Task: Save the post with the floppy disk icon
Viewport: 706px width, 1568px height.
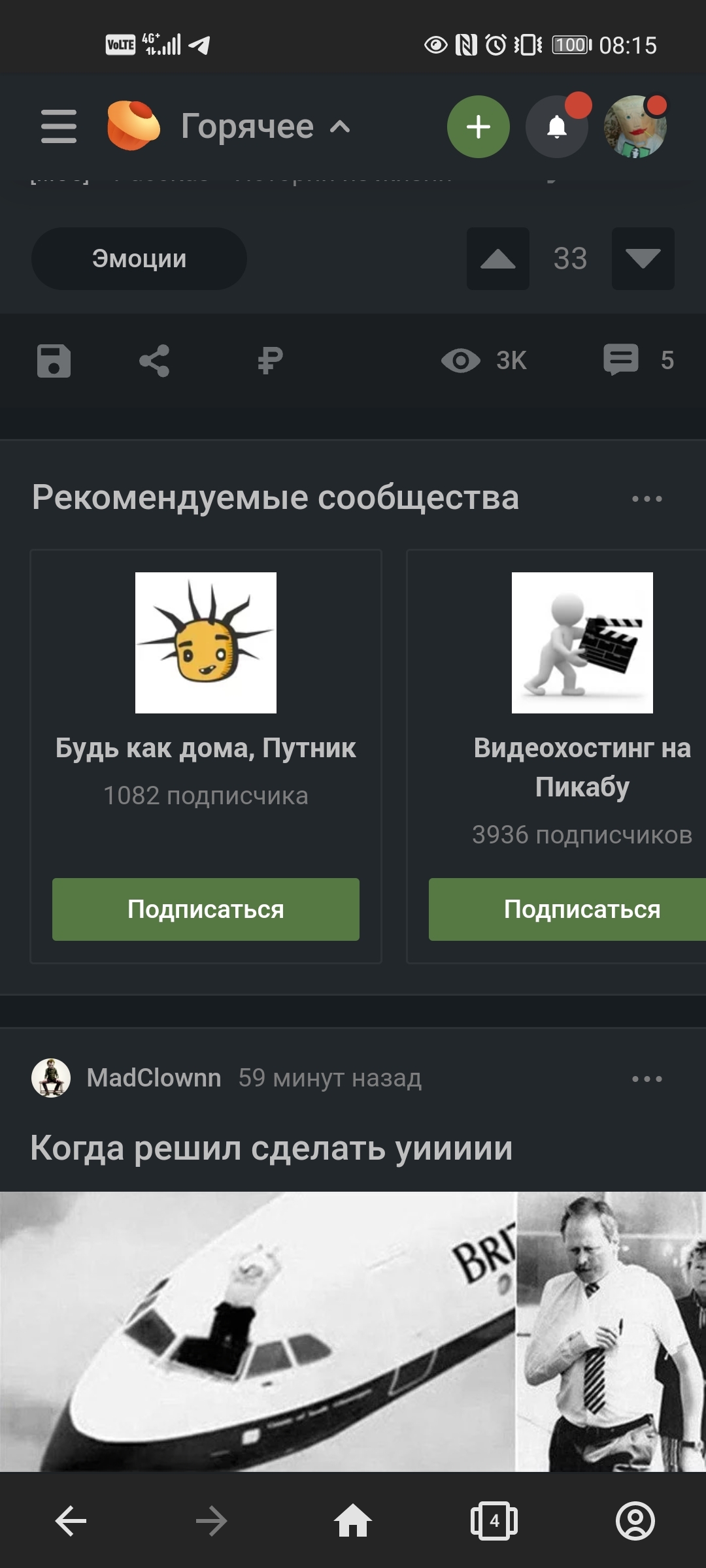Action: [54, 361]
